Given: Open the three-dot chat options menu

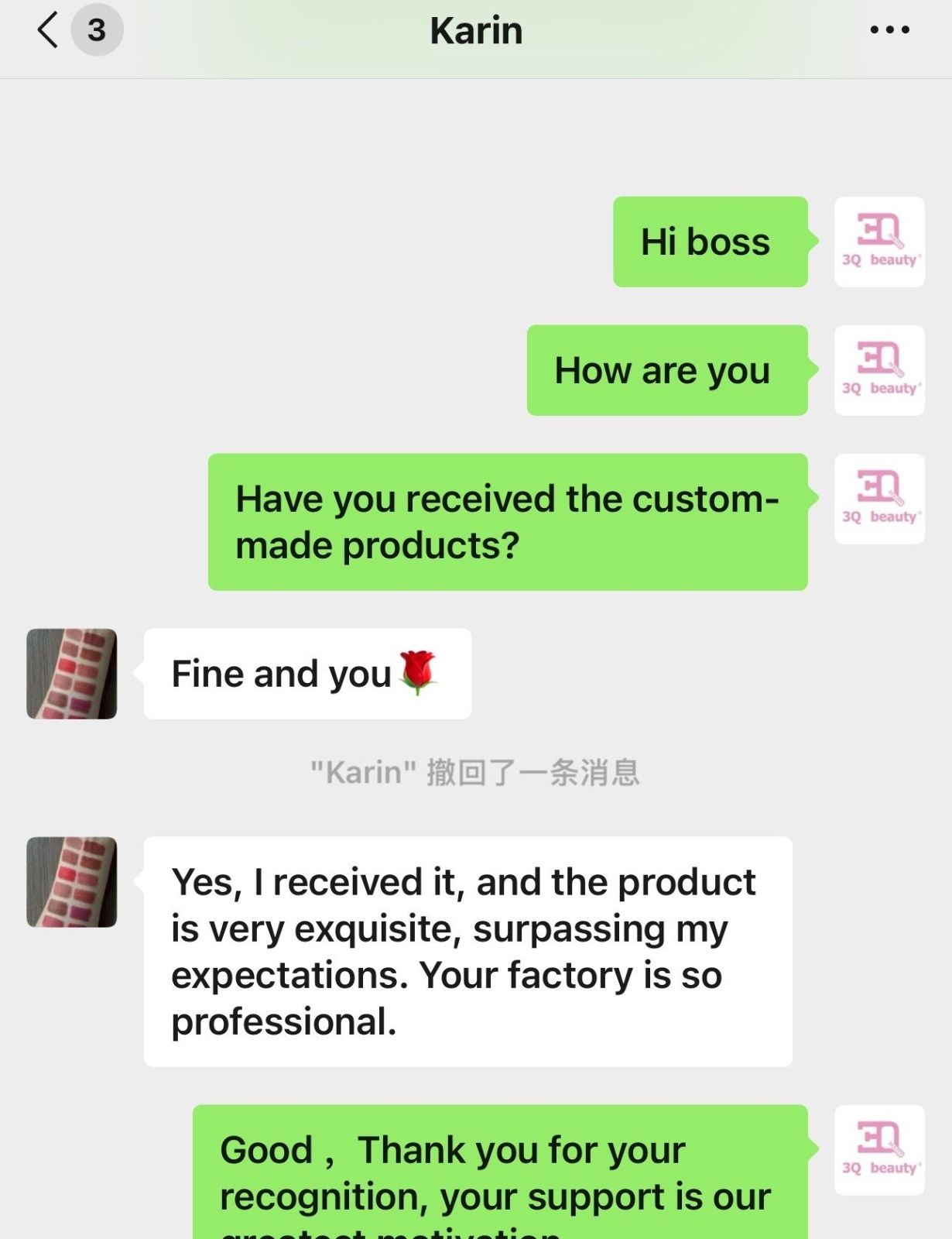Looking at the screenshot, I should [889, 30].
